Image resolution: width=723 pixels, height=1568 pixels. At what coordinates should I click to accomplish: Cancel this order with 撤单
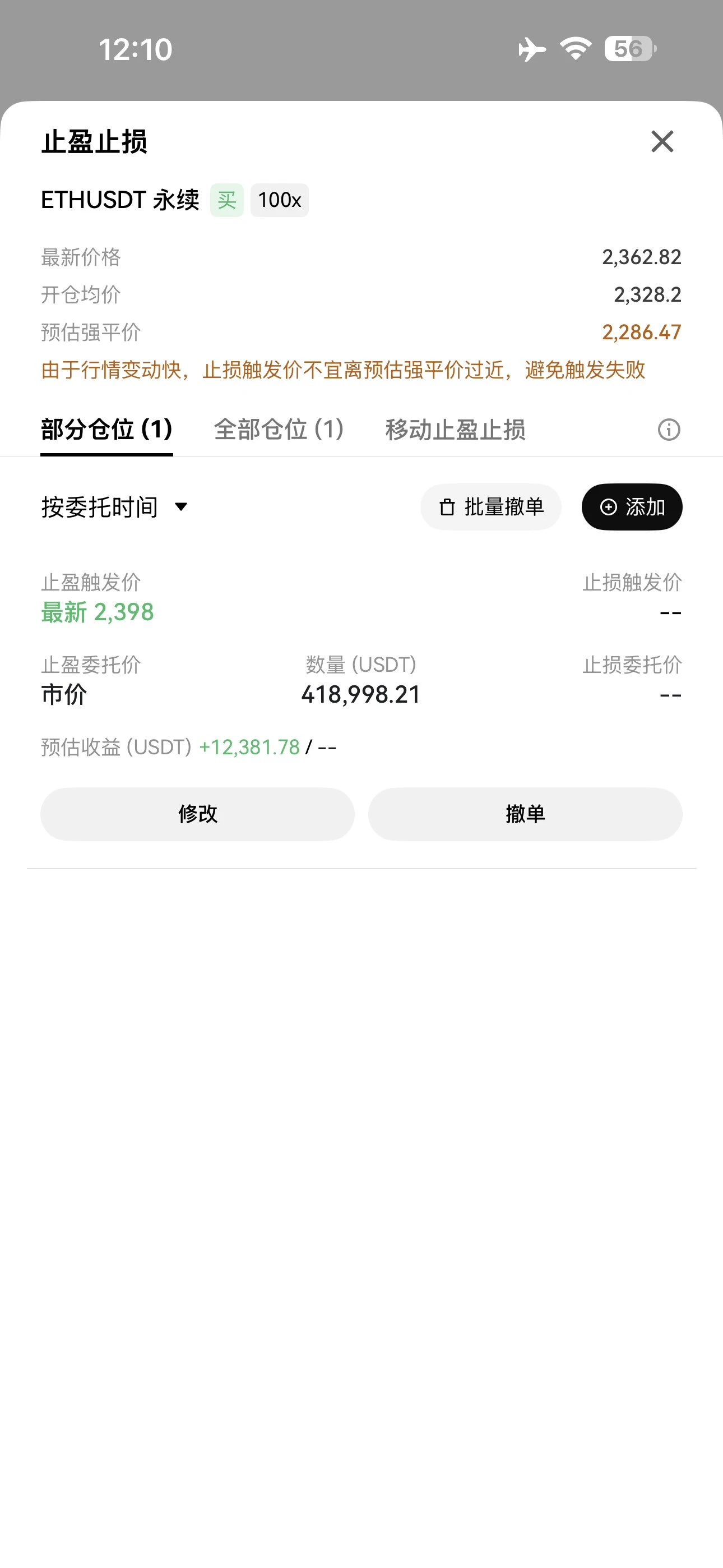pyautogui.click(x=525, y=814)
